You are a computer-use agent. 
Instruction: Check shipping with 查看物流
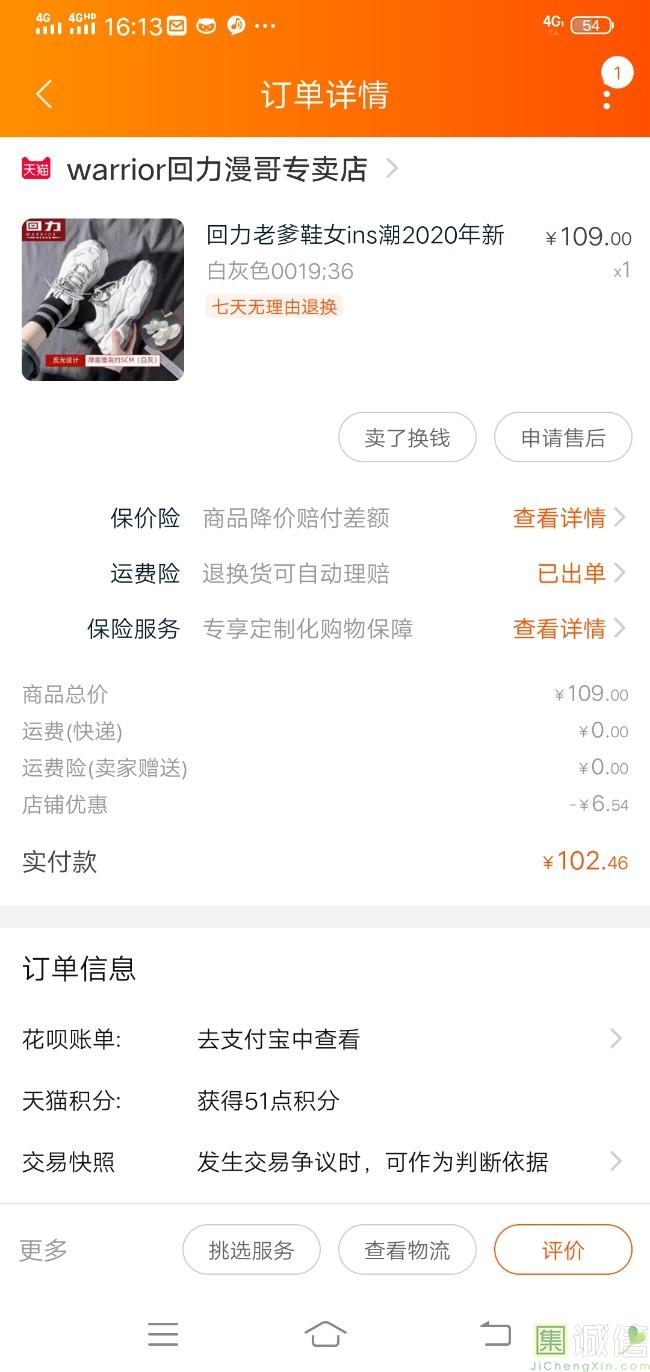coord(407,1250)
